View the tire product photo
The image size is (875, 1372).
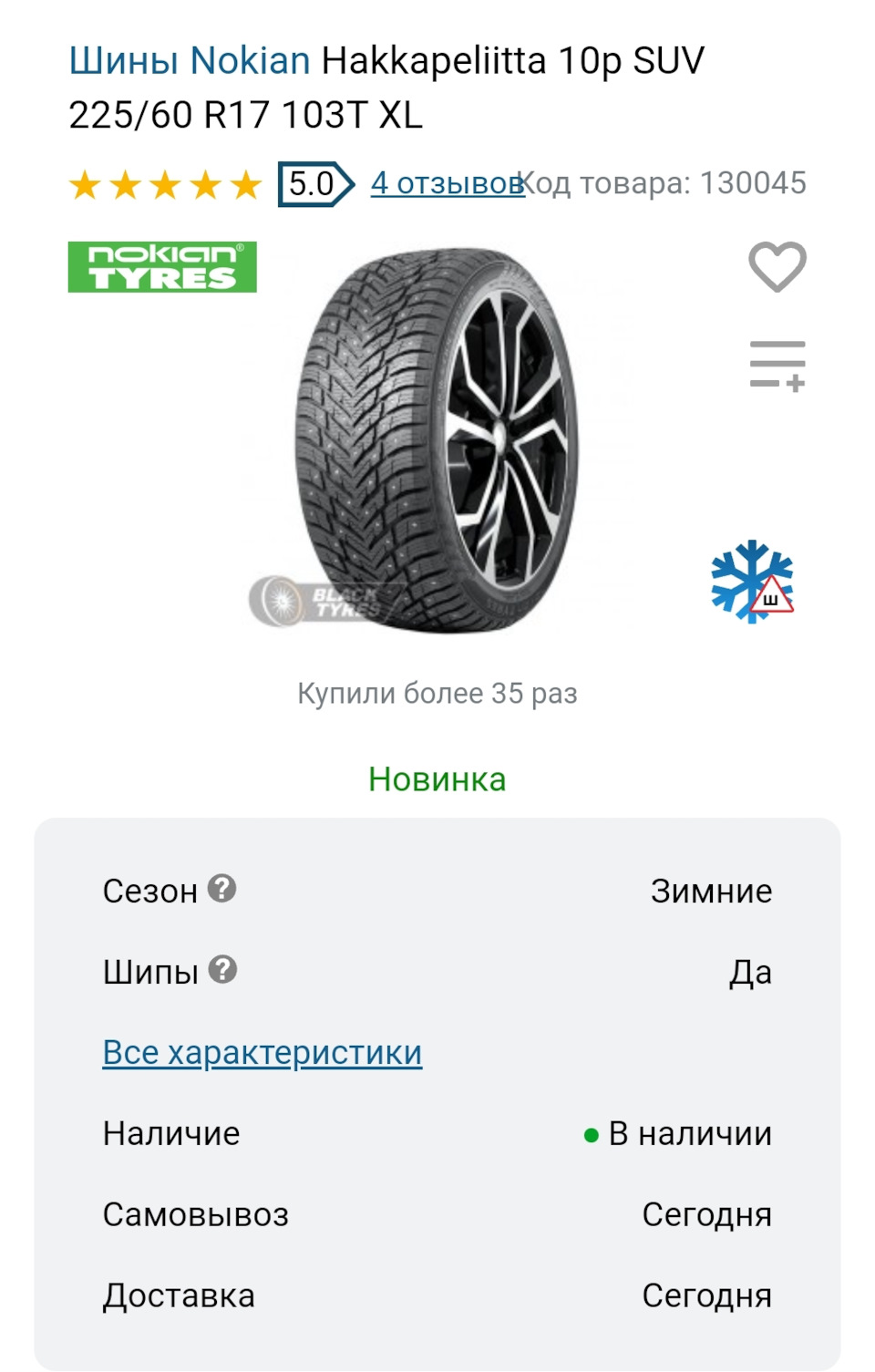(437, 441)
